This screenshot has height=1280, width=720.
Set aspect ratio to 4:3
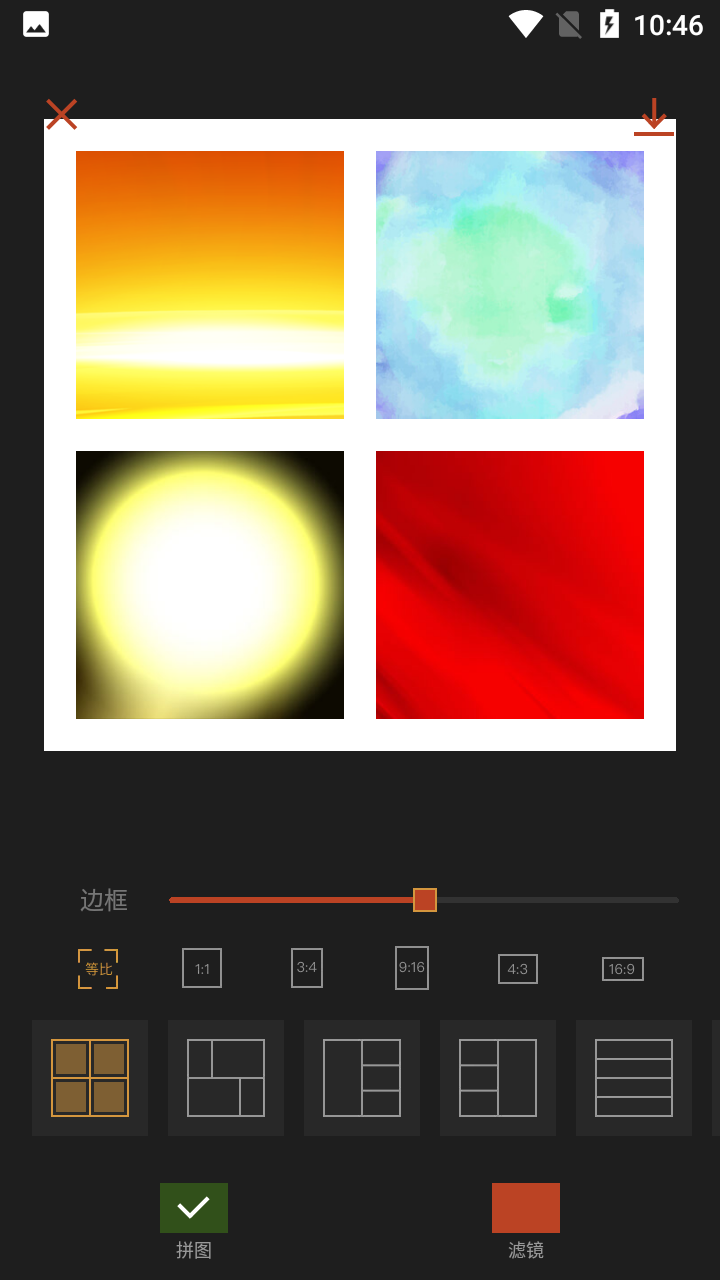coord(518,969)
